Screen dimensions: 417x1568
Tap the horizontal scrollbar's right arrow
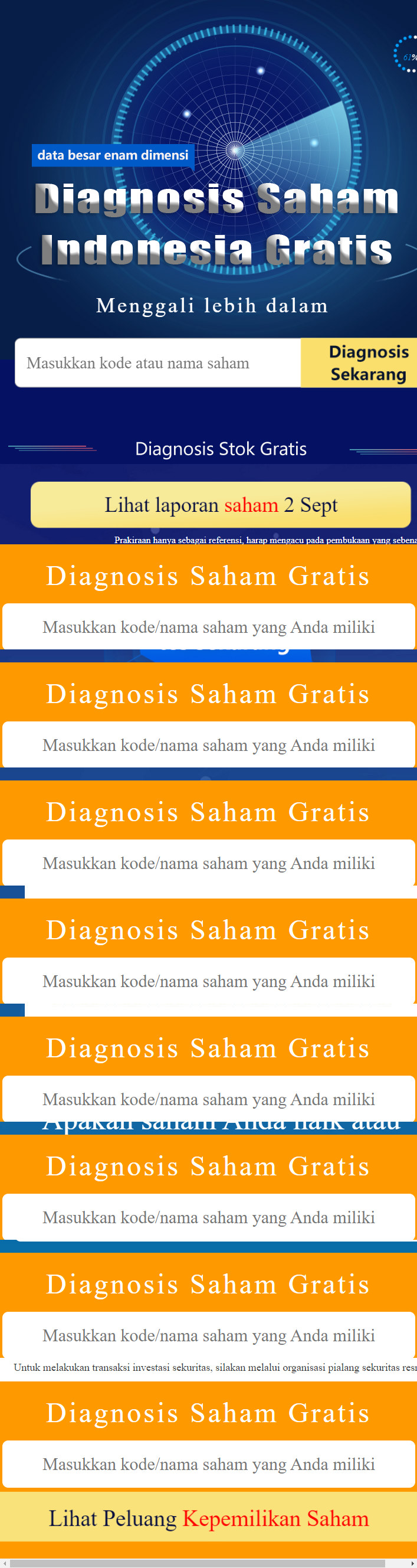click(413, 1563)
